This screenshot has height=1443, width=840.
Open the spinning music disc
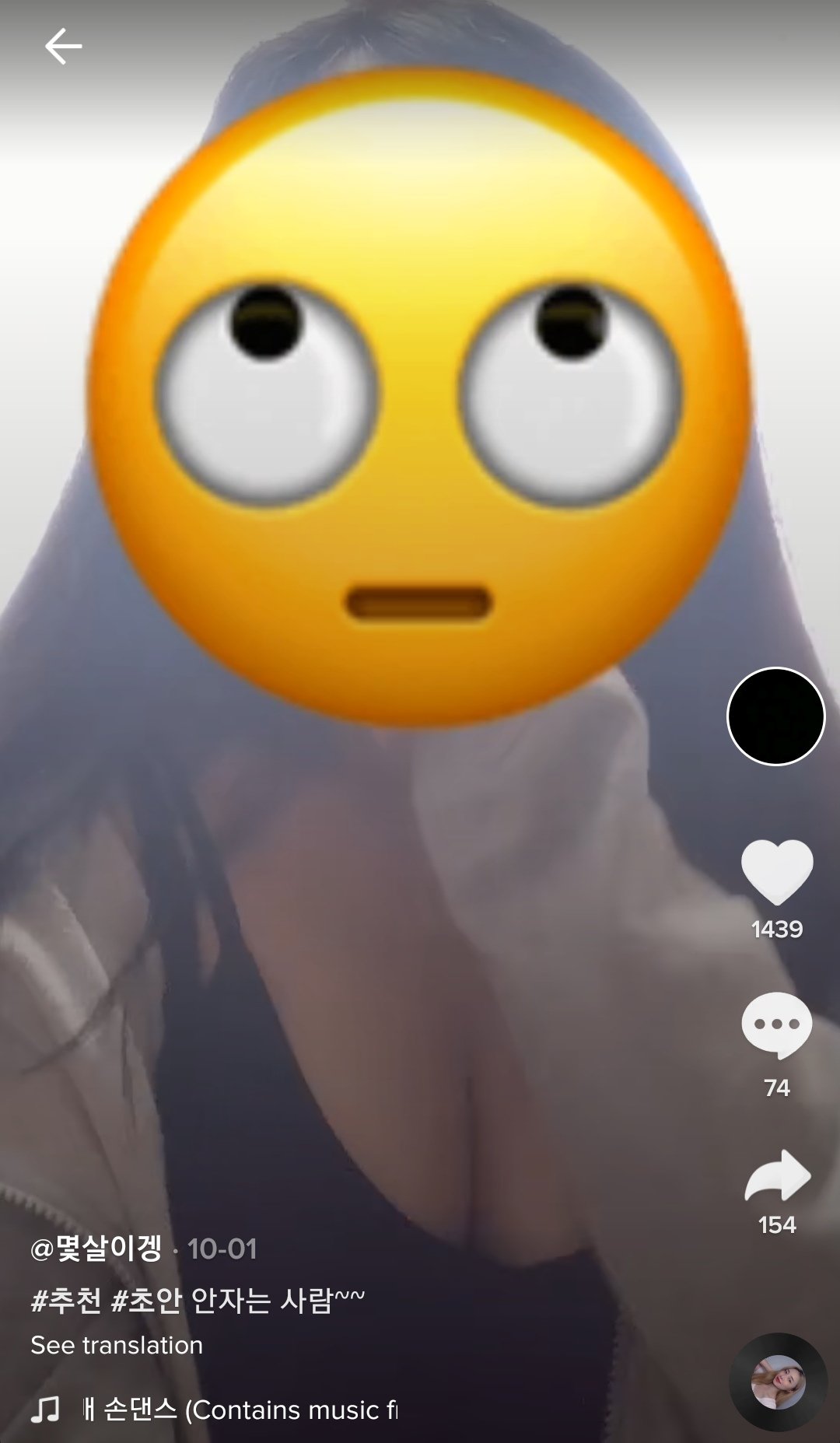click(778, 1383)
